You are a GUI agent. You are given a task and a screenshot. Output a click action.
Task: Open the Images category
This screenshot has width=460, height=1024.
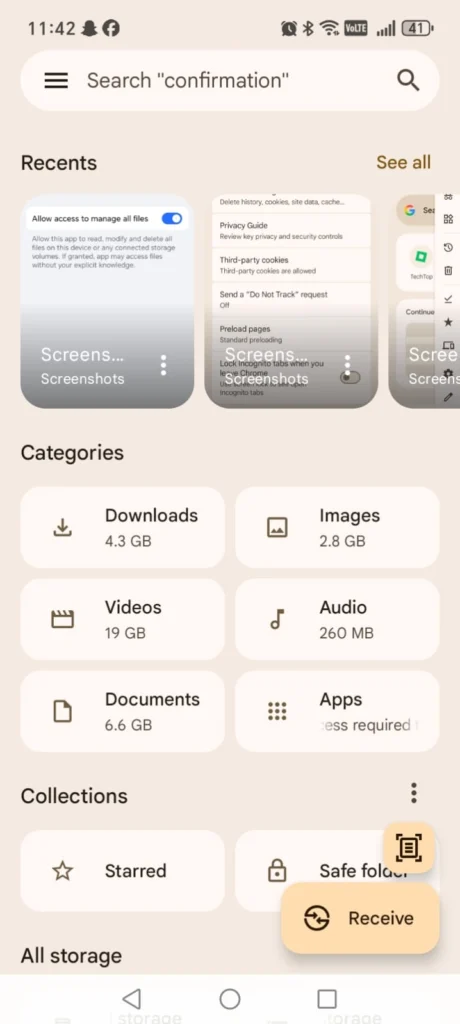click(x=337, y=528)
